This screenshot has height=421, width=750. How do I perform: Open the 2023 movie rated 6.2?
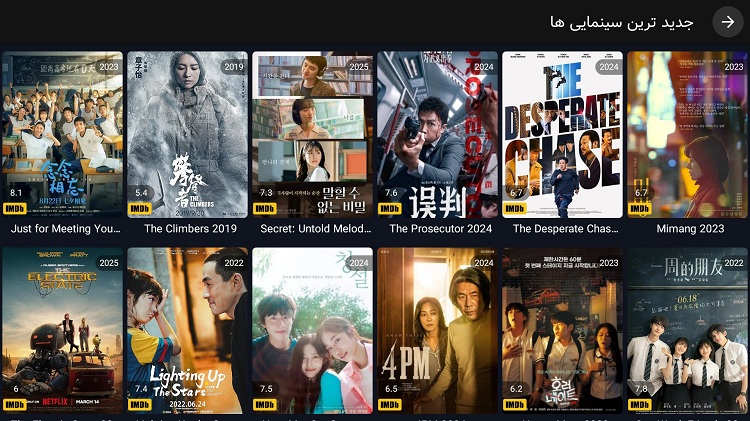click(562, 330)
